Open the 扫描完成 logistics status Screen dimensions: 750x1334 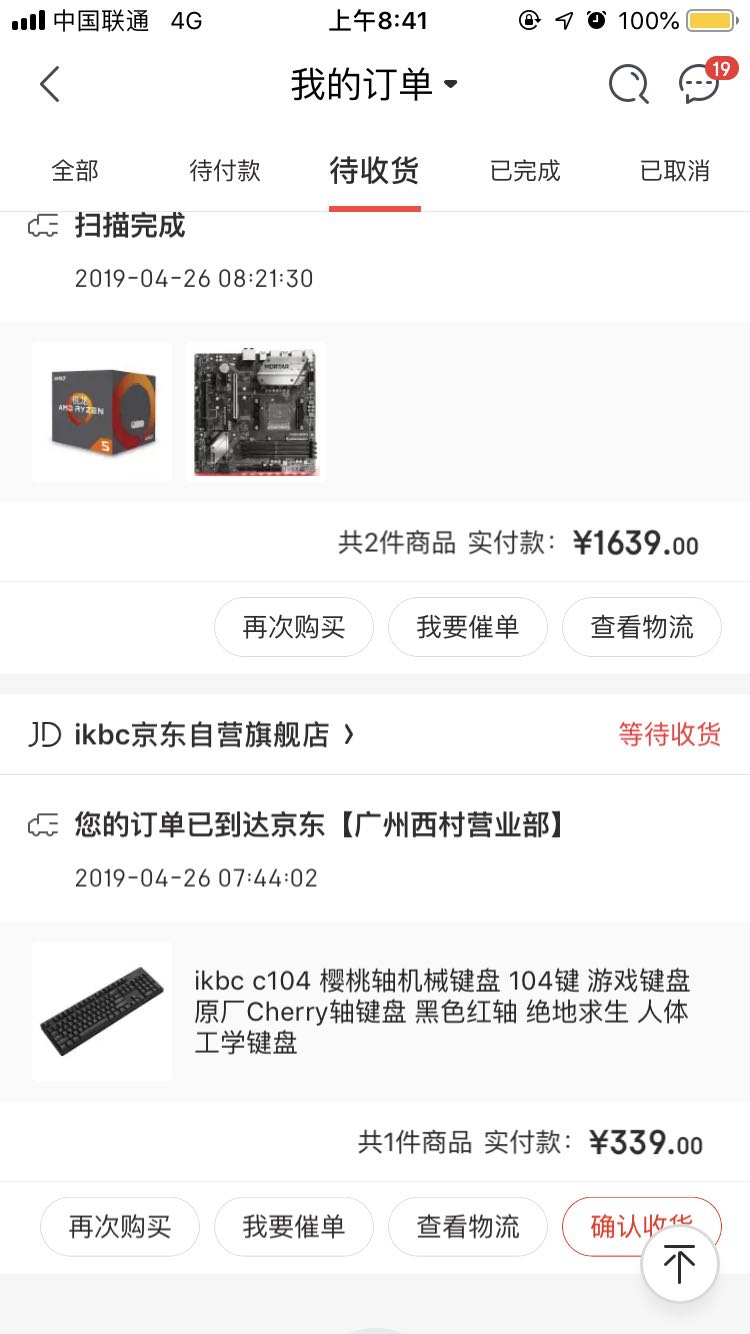(x=130, y=226)
